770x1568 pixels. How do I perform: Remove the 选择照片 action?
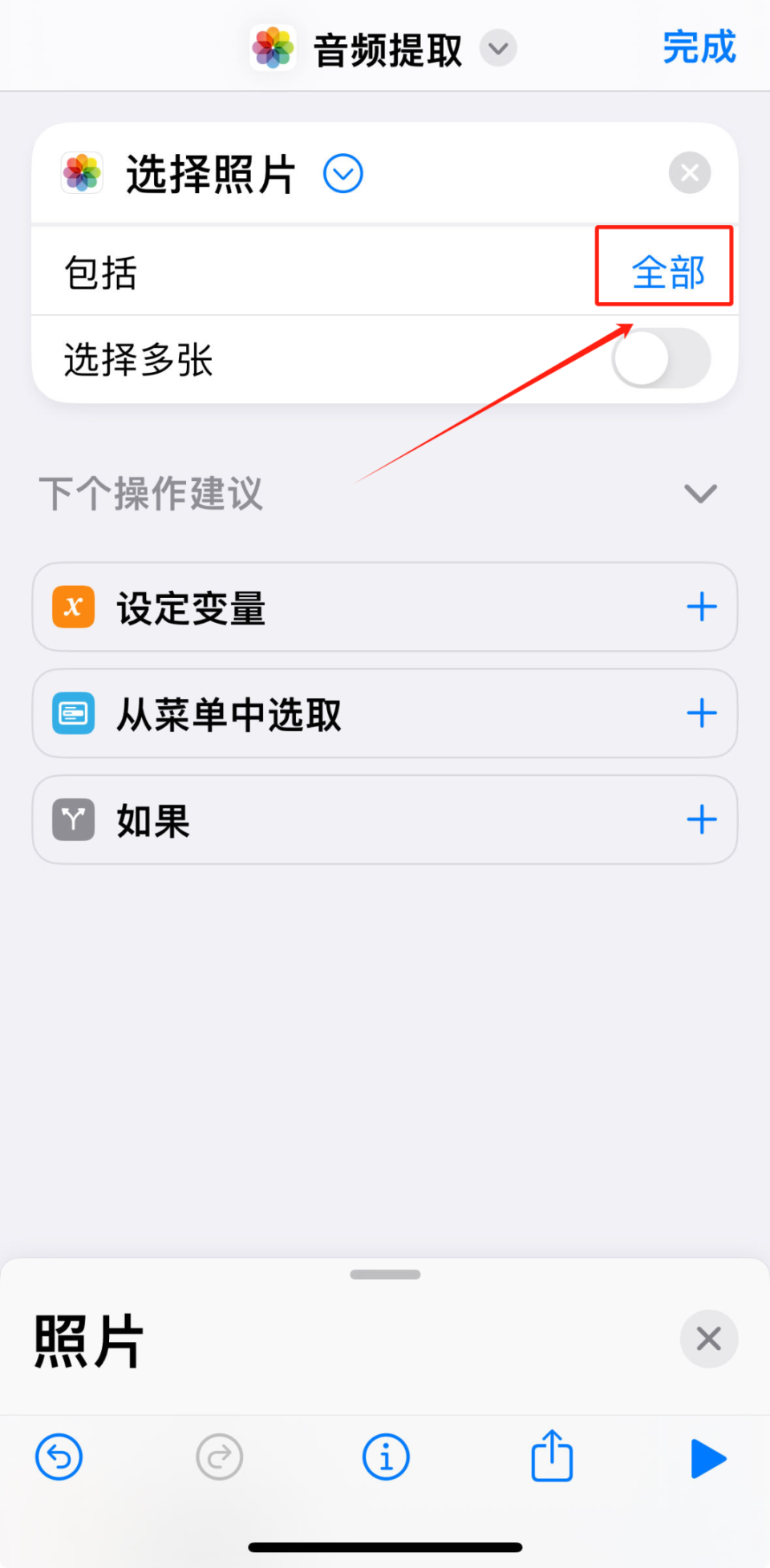(689, 172)
